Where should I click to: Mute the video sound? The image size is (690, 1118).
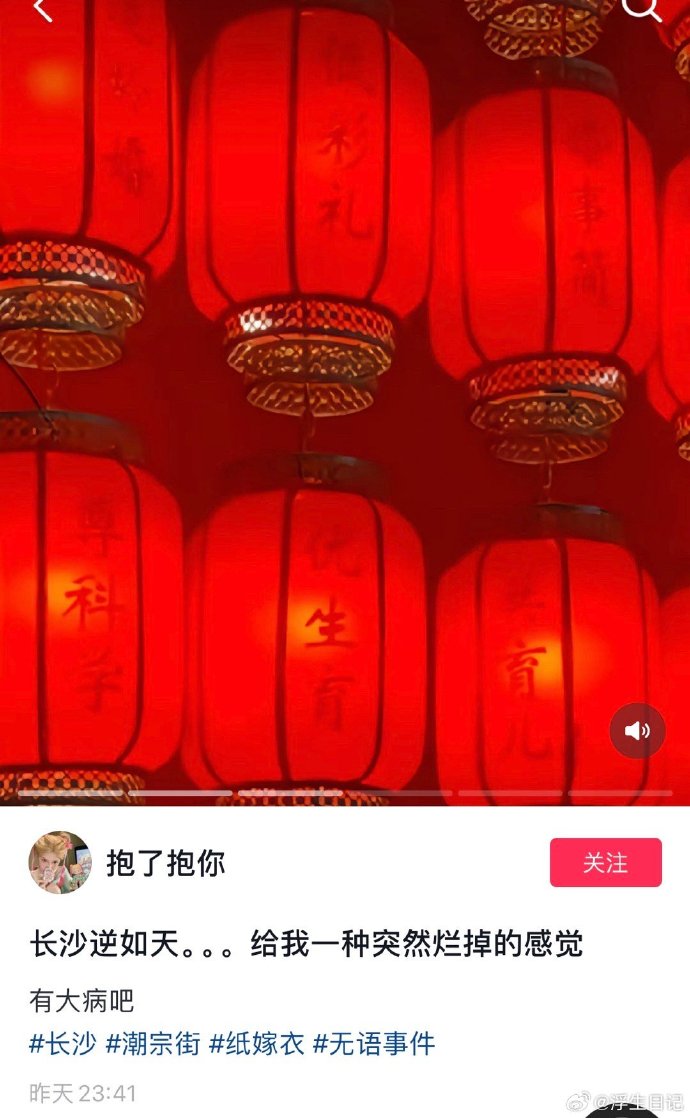[637, 731]
